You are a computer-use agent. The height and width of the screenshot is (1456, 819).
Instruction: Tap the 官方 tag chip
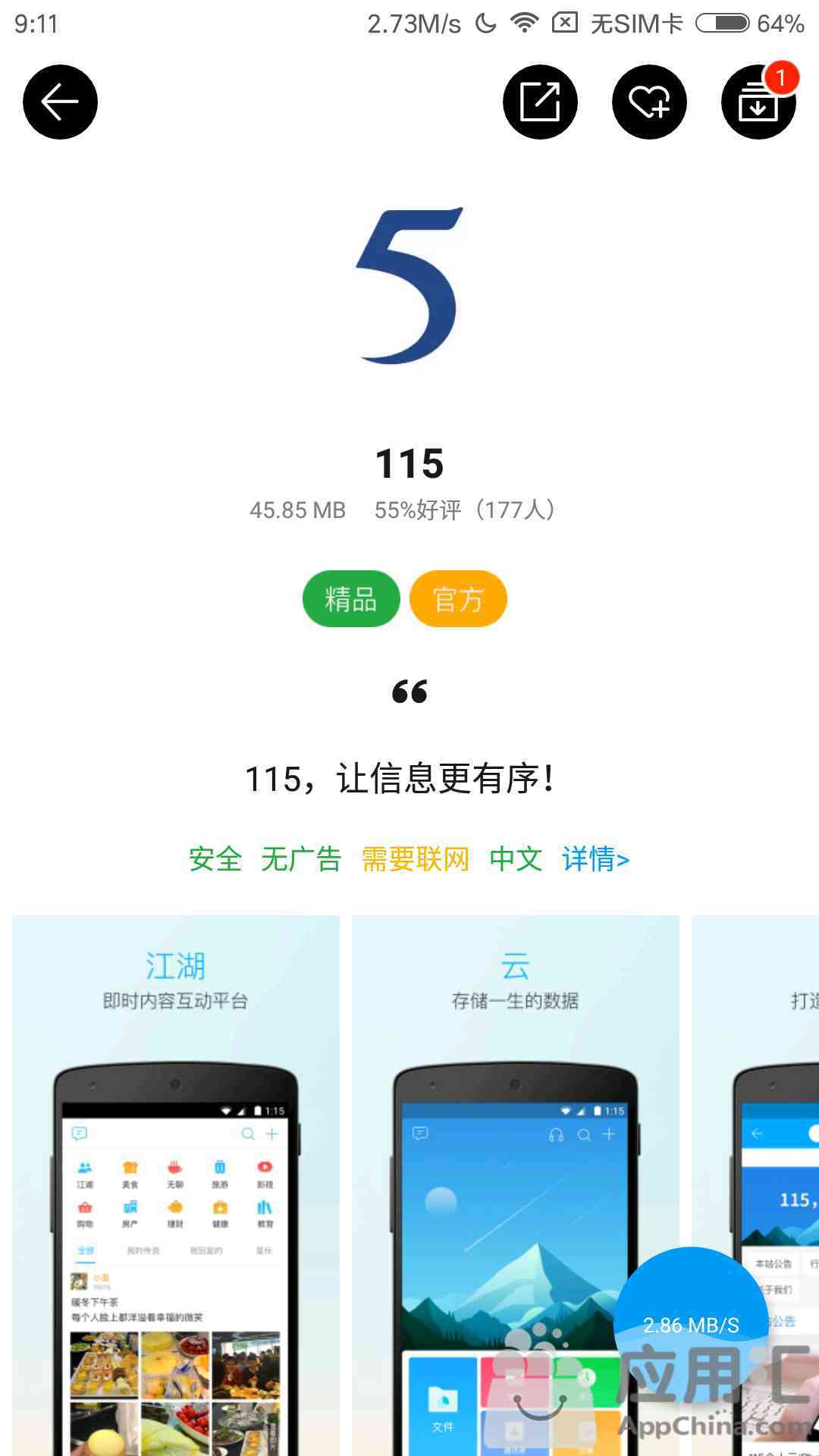click(x=458, y=599)
